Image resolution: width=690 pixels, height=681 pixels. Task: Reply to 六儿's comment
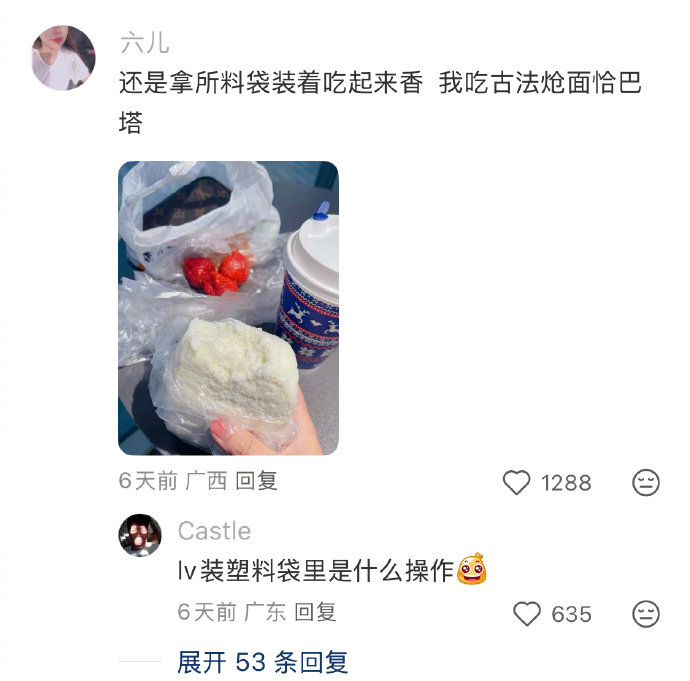tap(256, 481)
